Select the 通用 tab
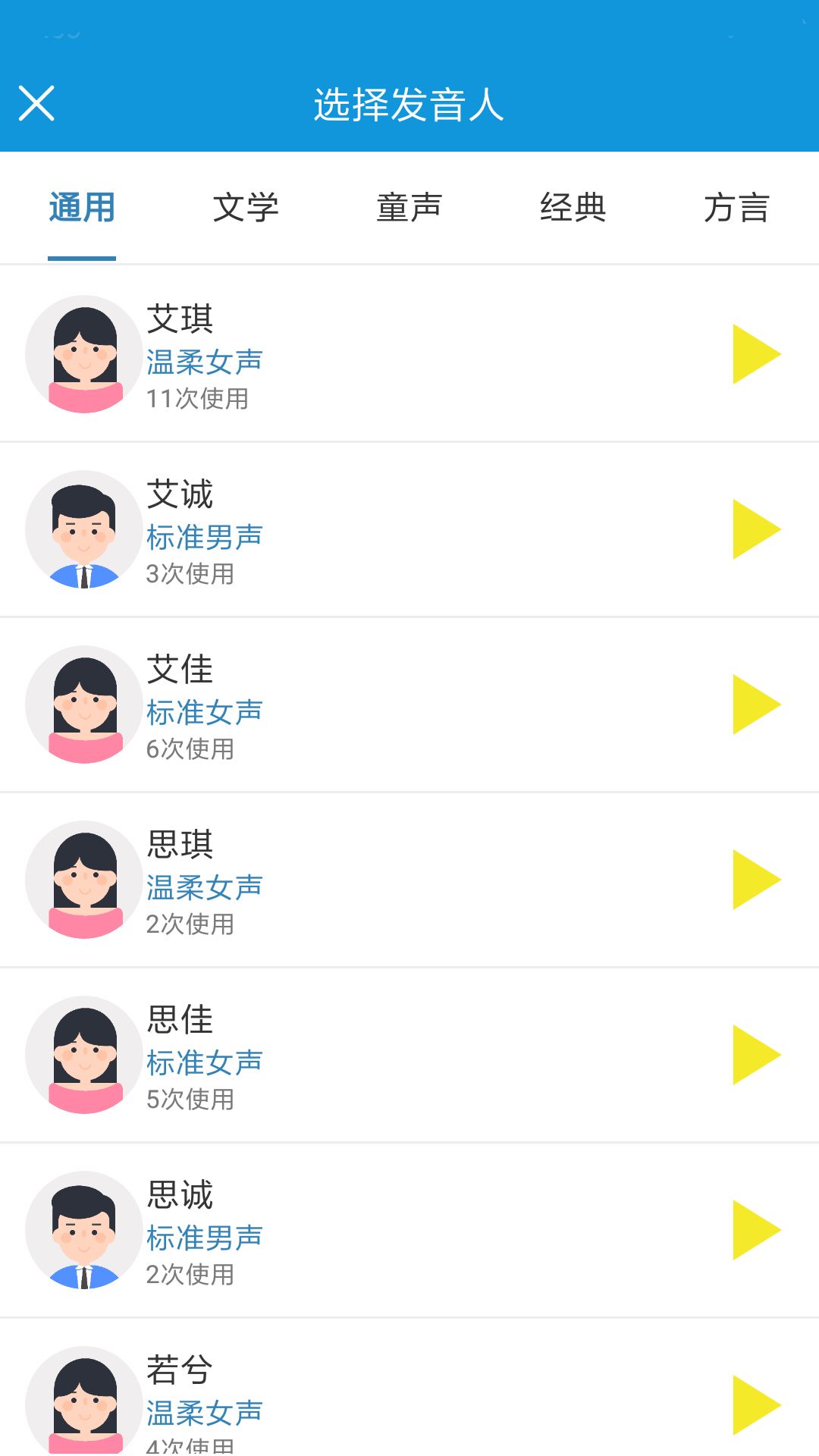The width and height of the screenshot is (819, 1456). (81, 207)
